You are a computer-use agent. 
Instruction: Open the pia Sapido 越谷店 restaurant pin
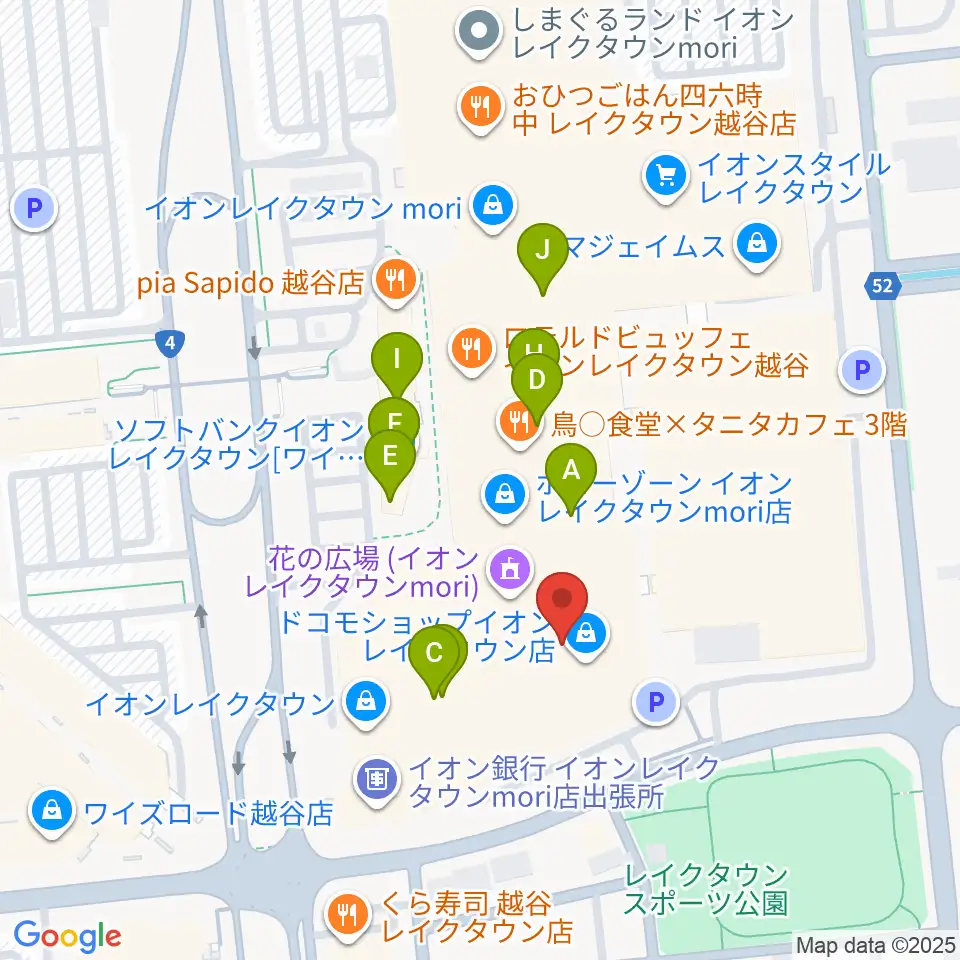397,283
